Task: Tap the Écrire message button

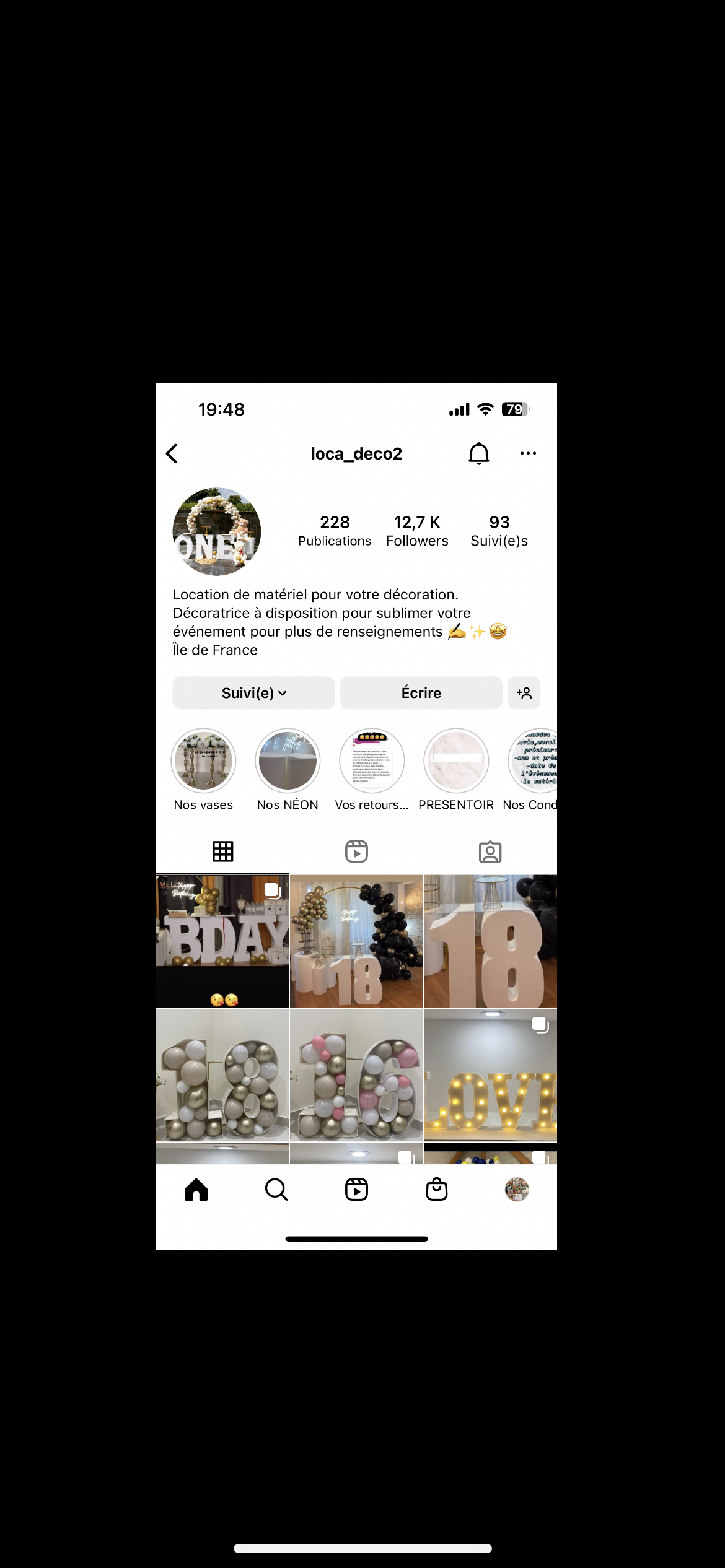Action: tap(421, 692)
